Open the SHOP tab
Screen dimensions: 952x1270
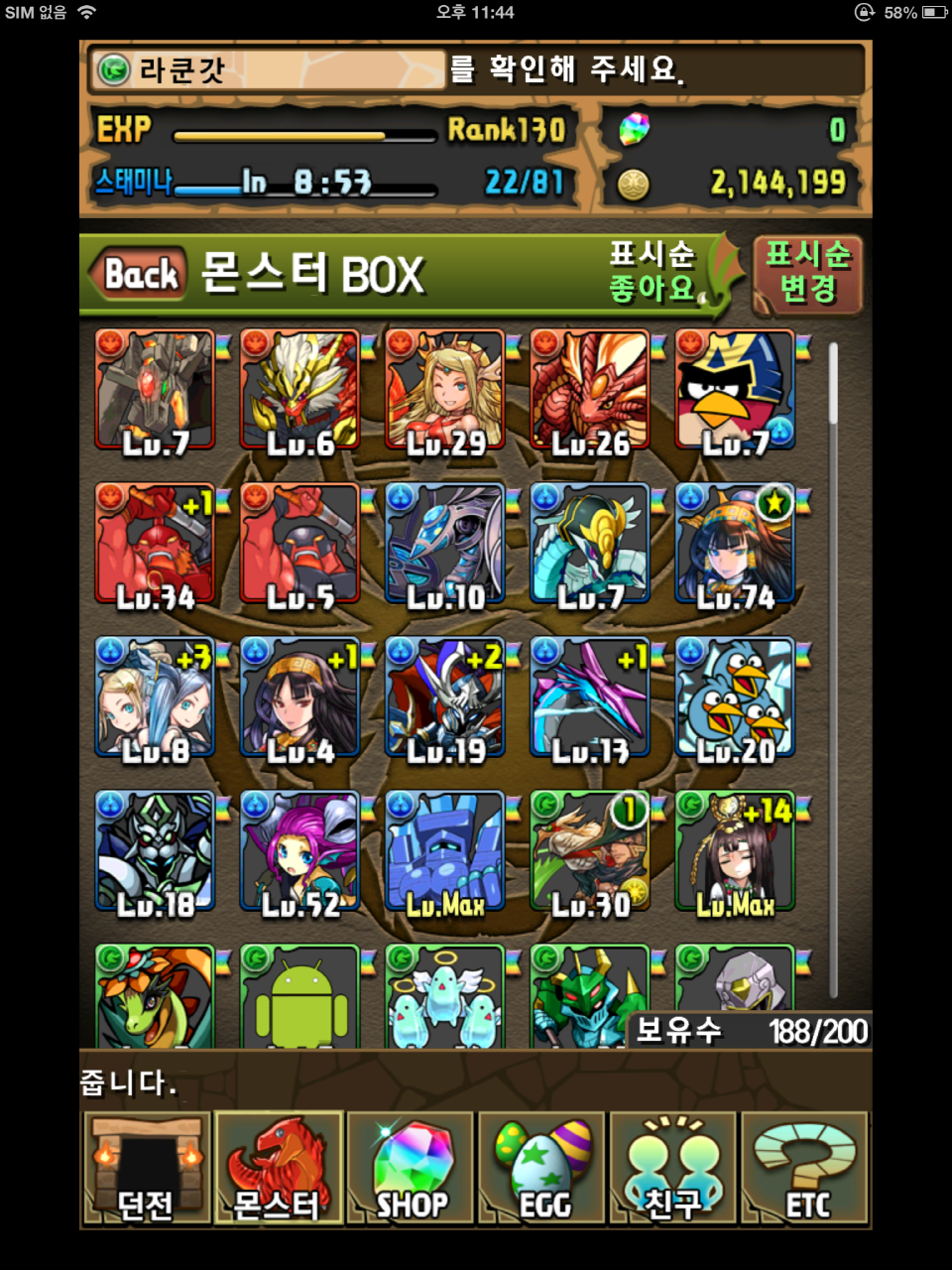coord(410,1169)
